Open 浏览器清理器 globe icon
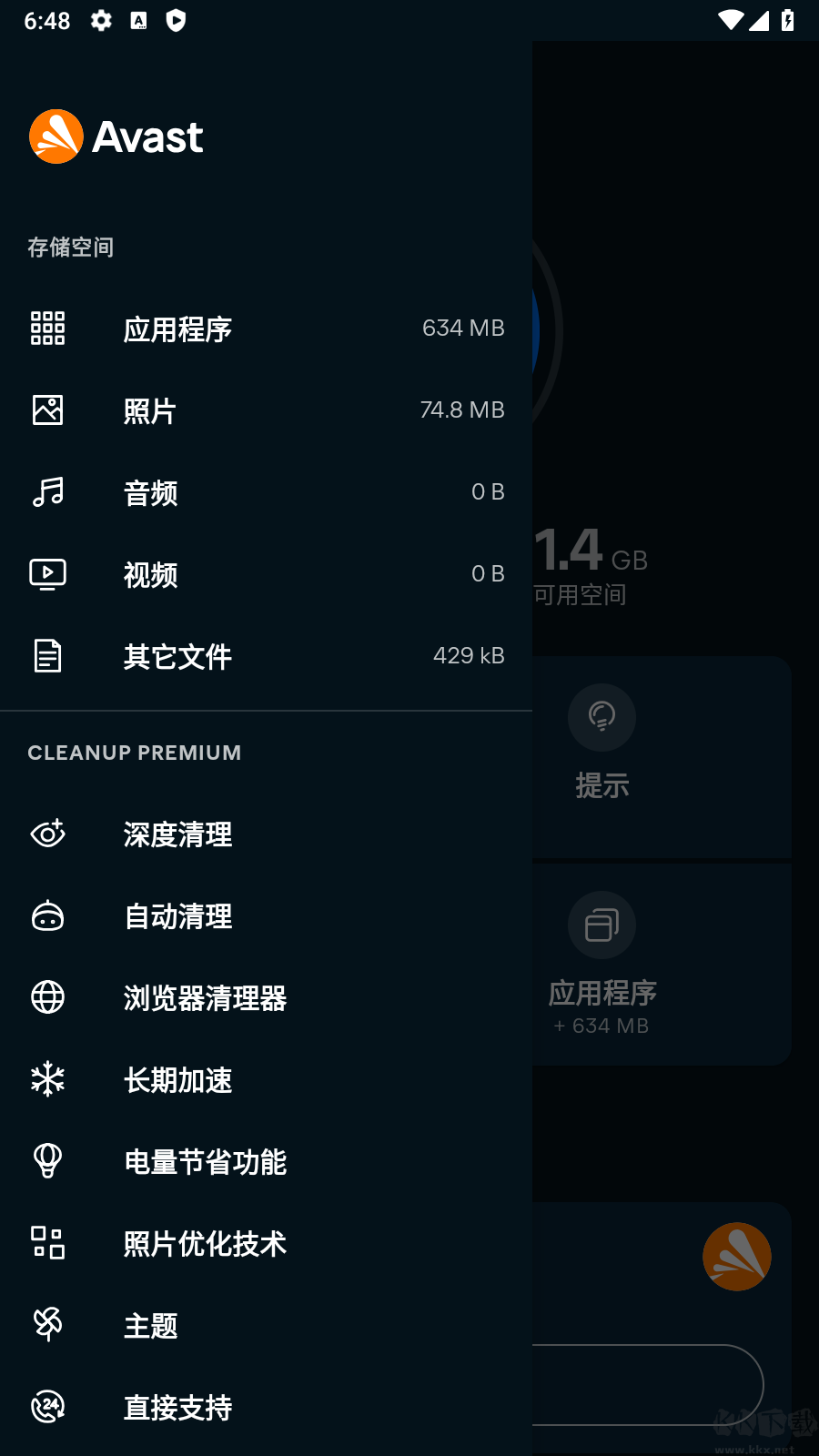Screen dimensions: 819x1456 (x=46, y=998)
